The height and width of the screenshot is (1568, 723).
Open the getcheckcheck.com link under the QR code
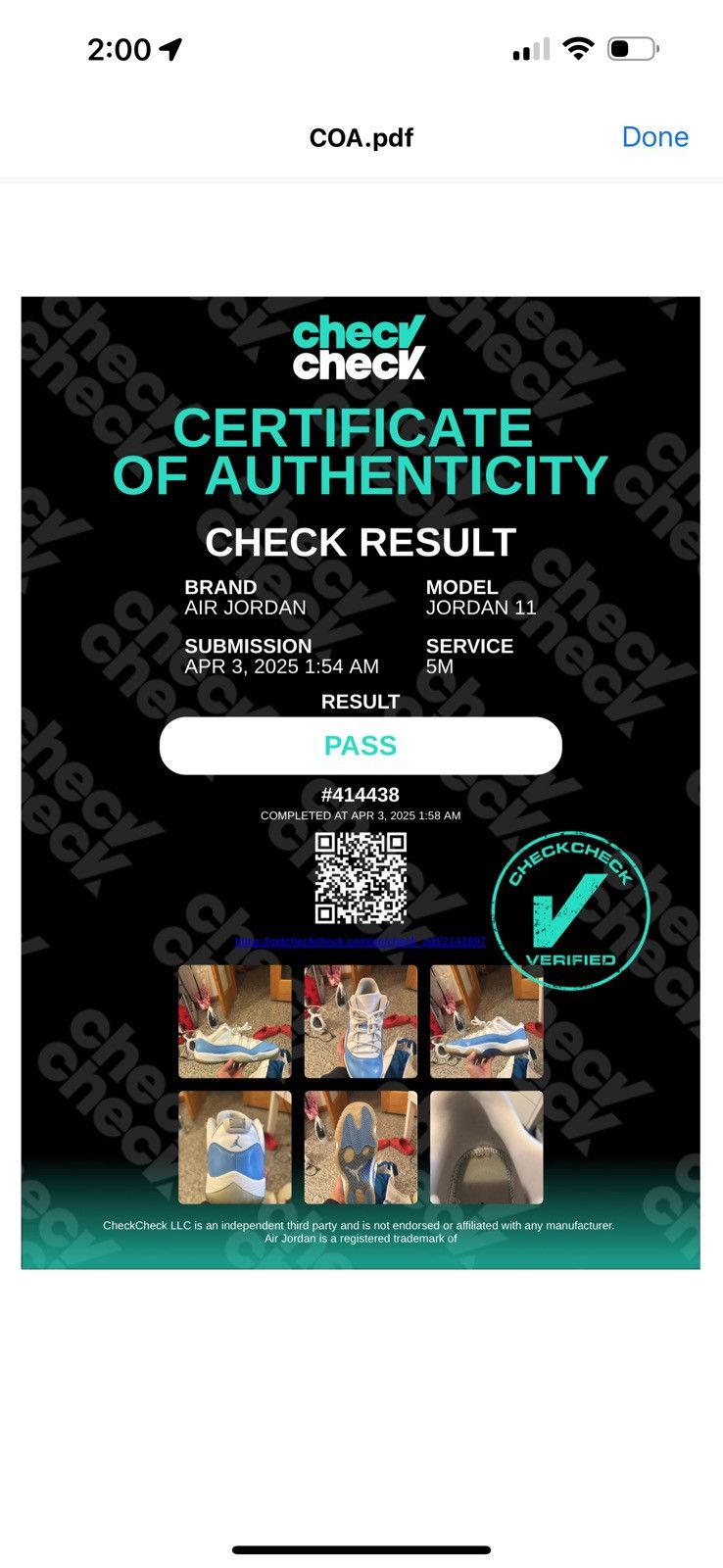(361, 941)
